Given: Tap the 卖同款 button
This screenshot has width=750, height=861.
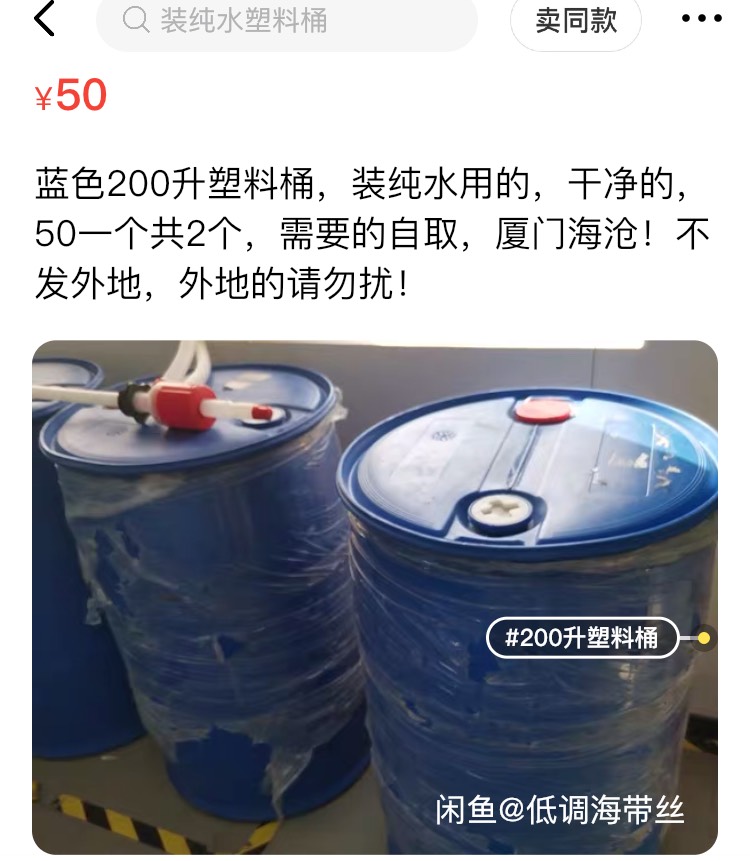Looking at the screenshot, I should pos(576,21).
